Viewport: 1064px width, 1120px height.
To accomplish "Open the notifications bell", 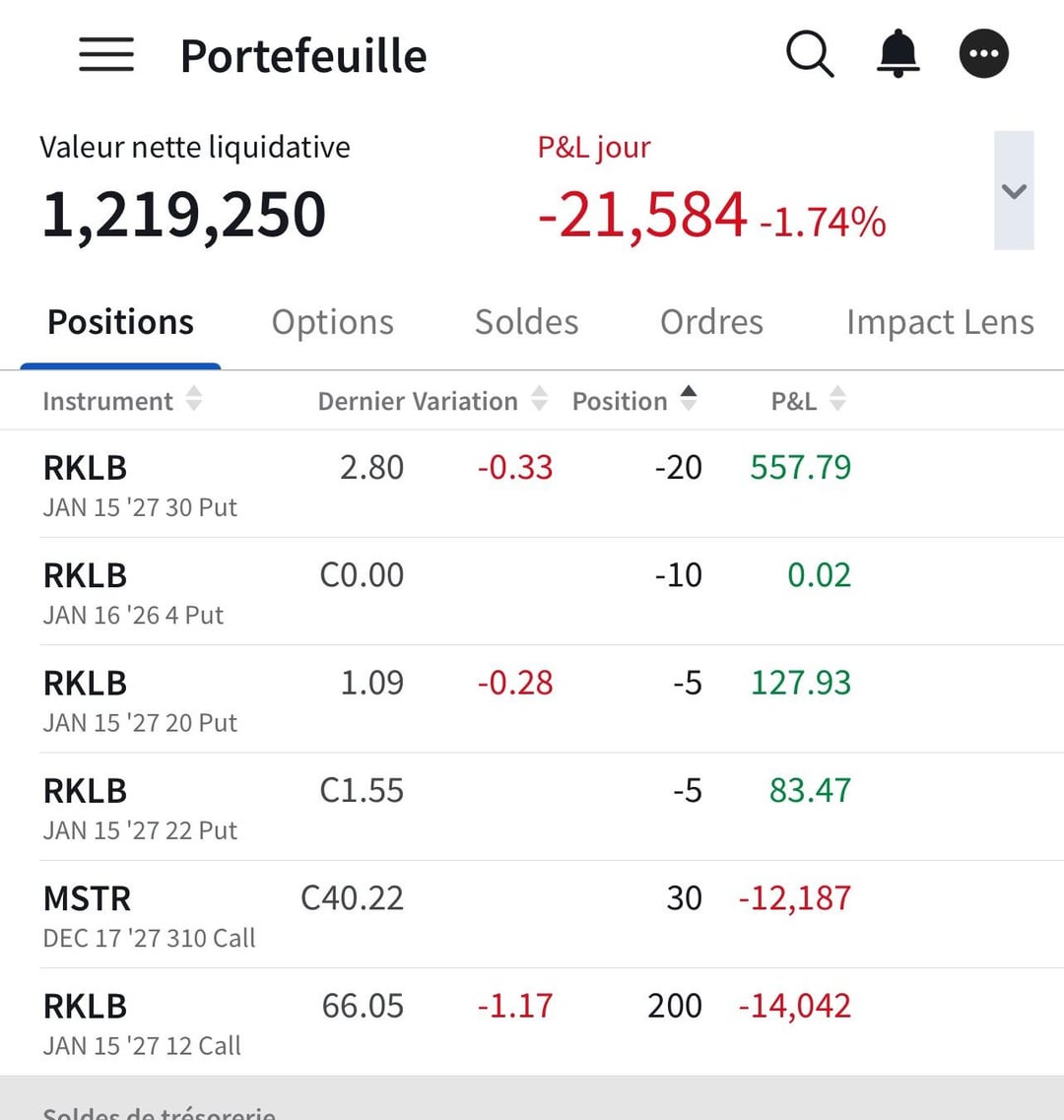I will [898, 54].
